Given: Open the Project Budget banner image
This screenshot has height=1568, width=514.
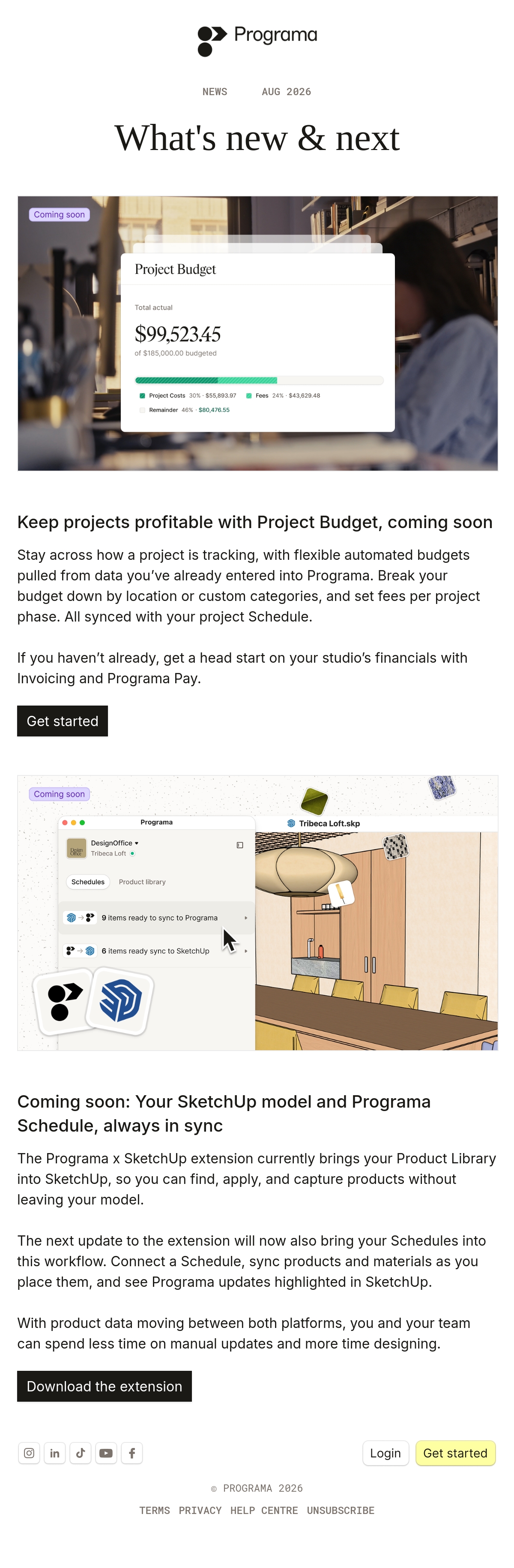Looking at the screenshot, I should [257, 333].
